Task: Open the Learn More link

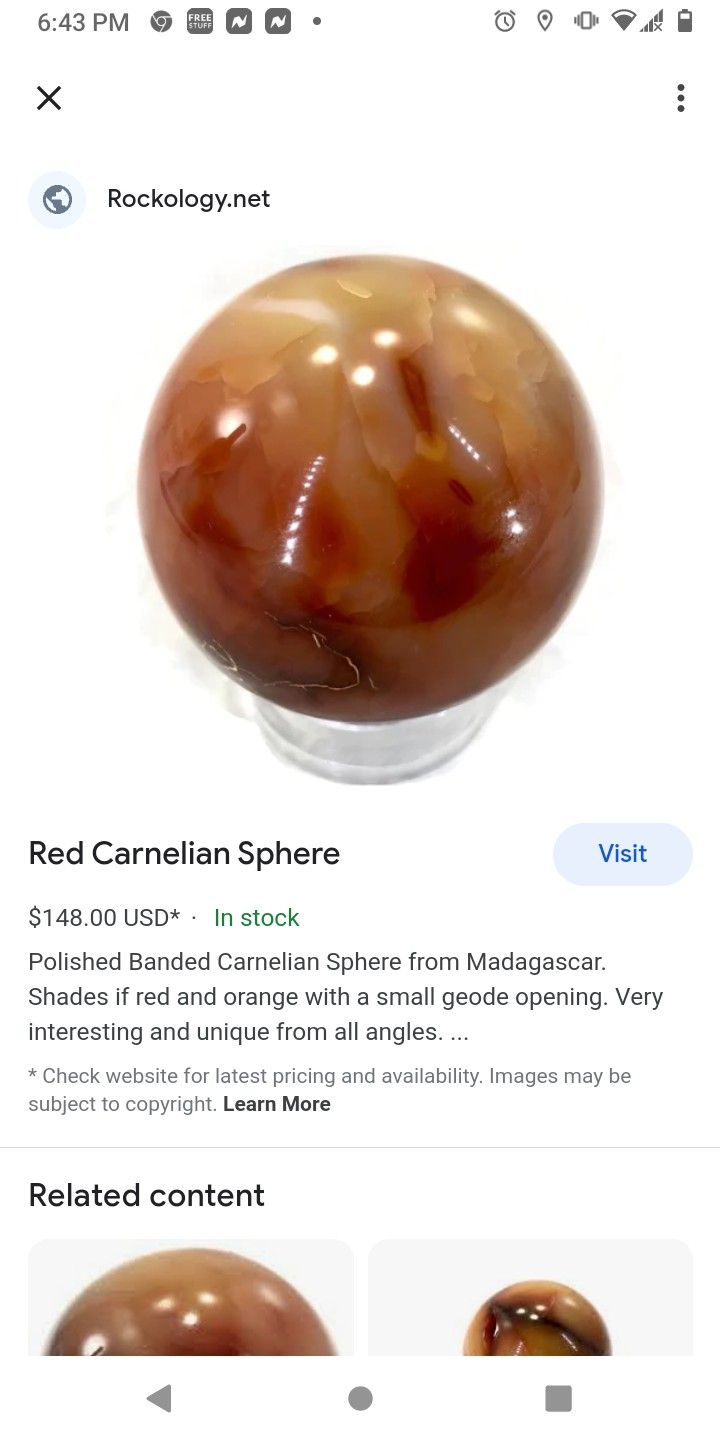Action: (277, 1103)
